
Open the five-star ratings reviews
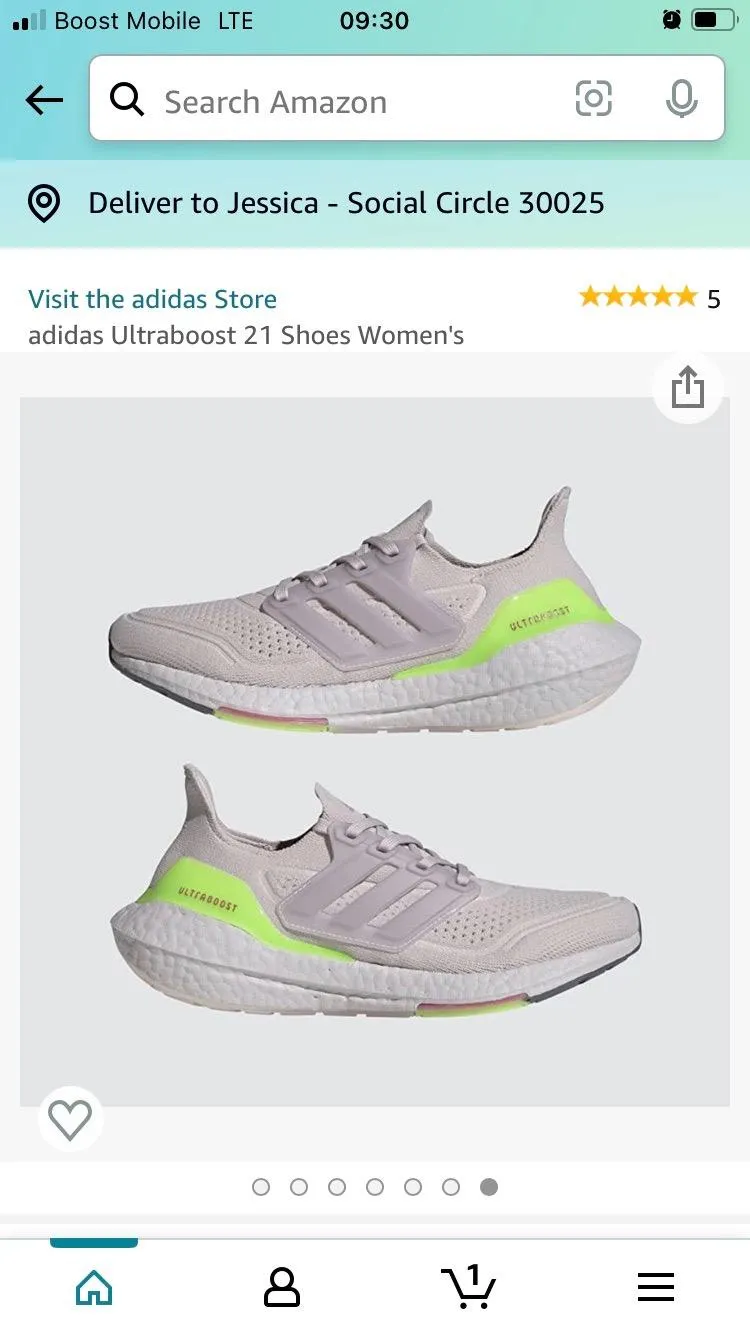coord(649,297)
